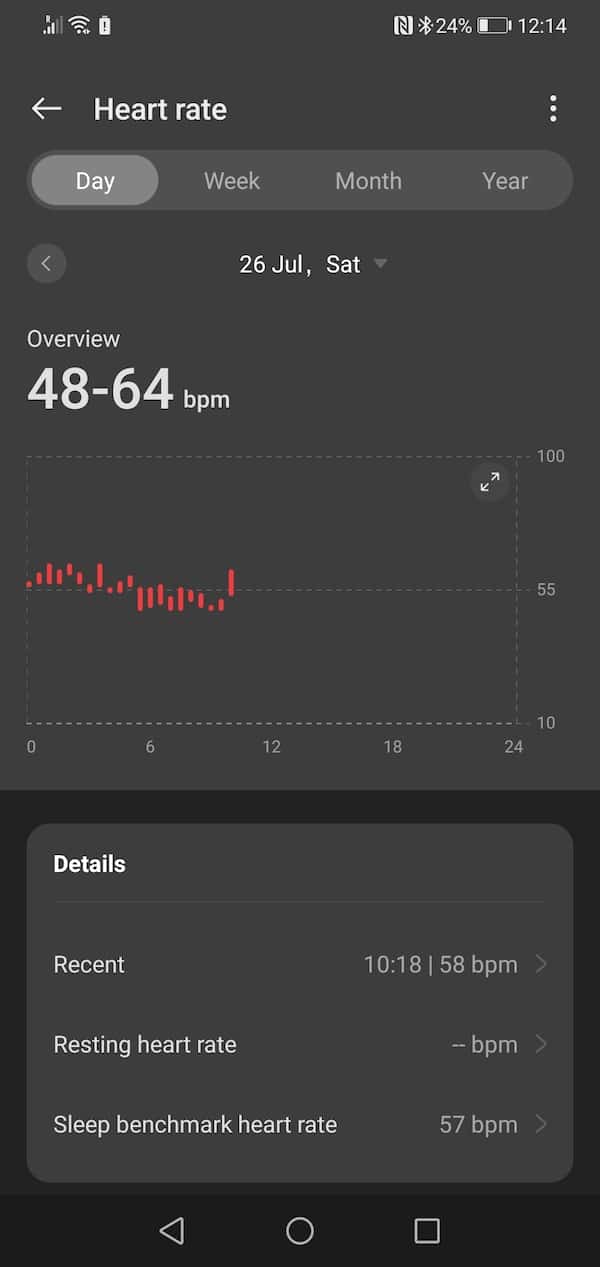The height and width of the screenshot is (1267, 600).
Task: Open Resting heart rate row
Action: (x=300, y=1045)
